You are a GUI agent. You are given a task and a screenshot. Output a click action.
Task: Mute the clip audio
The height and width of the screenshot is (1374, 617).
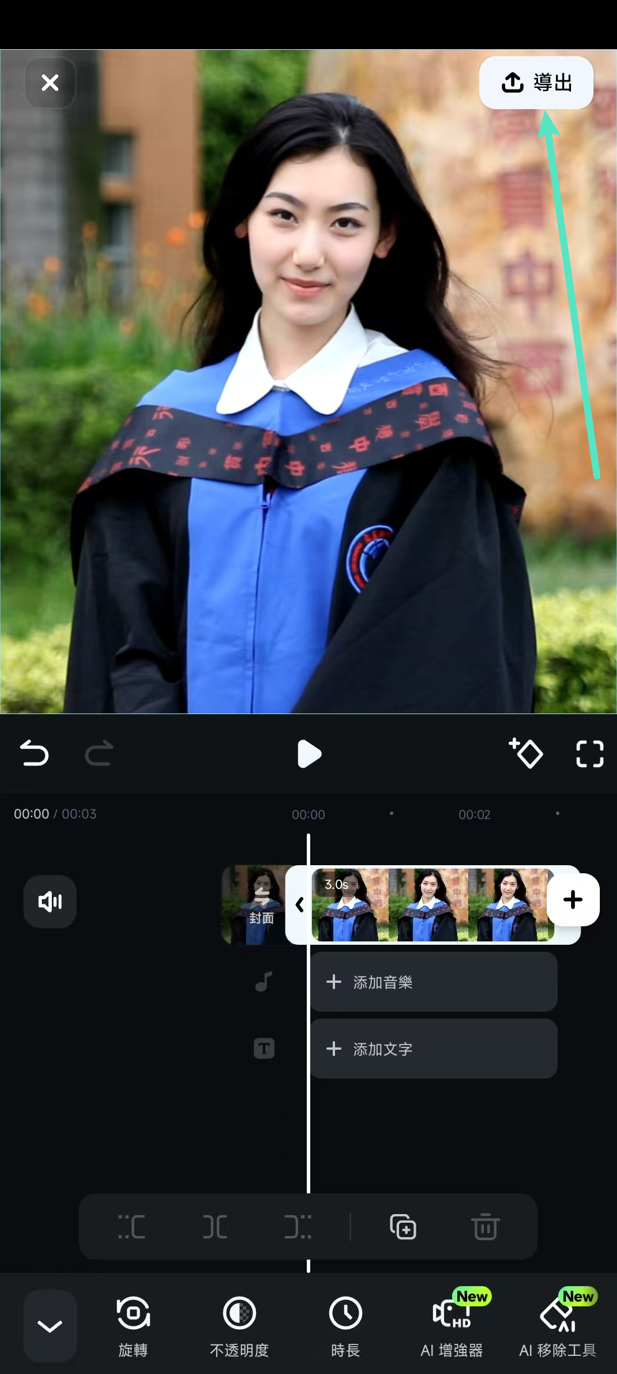(x=50, y=901)
